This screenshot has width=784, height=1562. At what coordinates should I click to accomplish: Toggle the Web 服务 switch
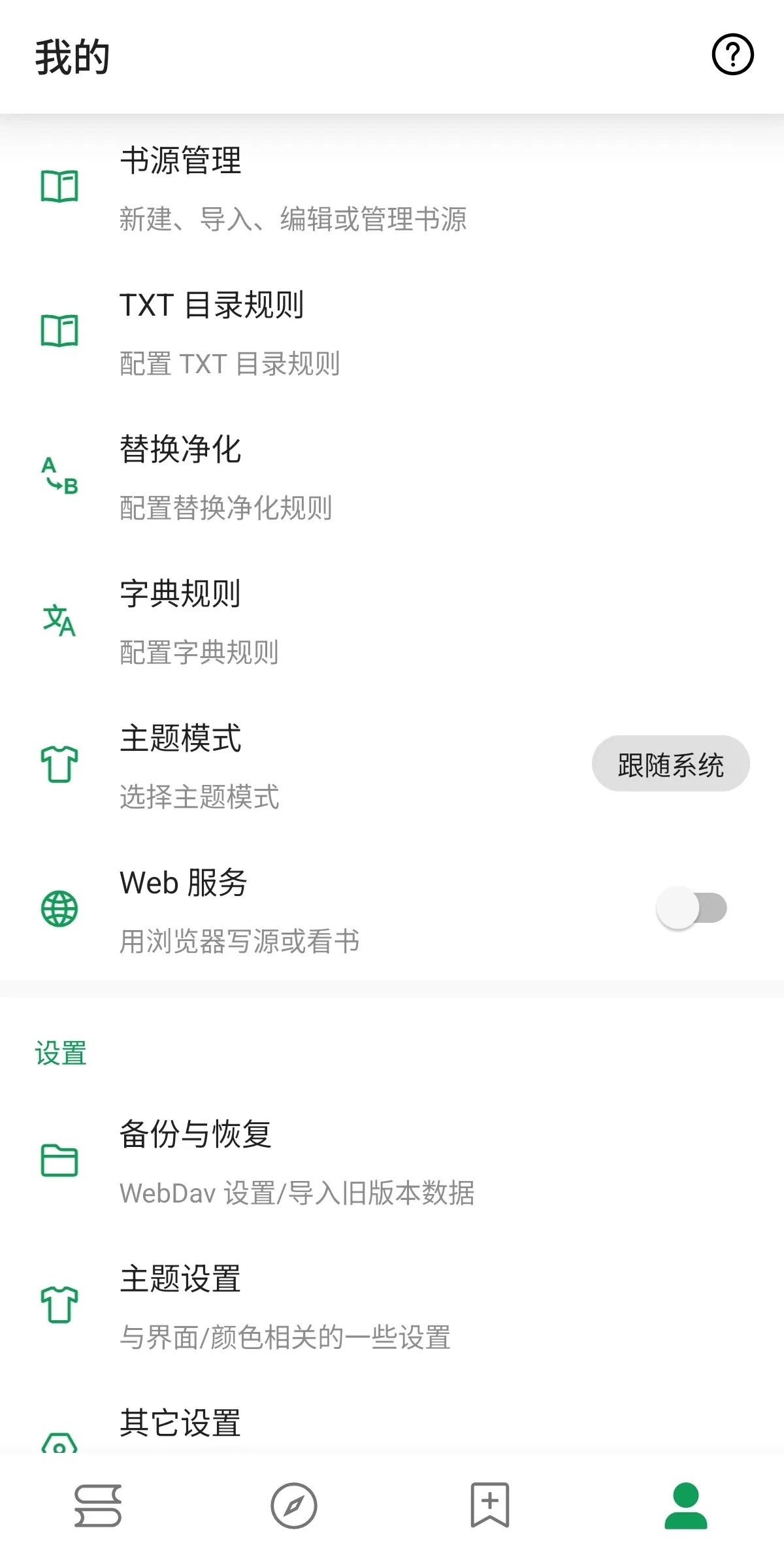click(x=691, y=908)
